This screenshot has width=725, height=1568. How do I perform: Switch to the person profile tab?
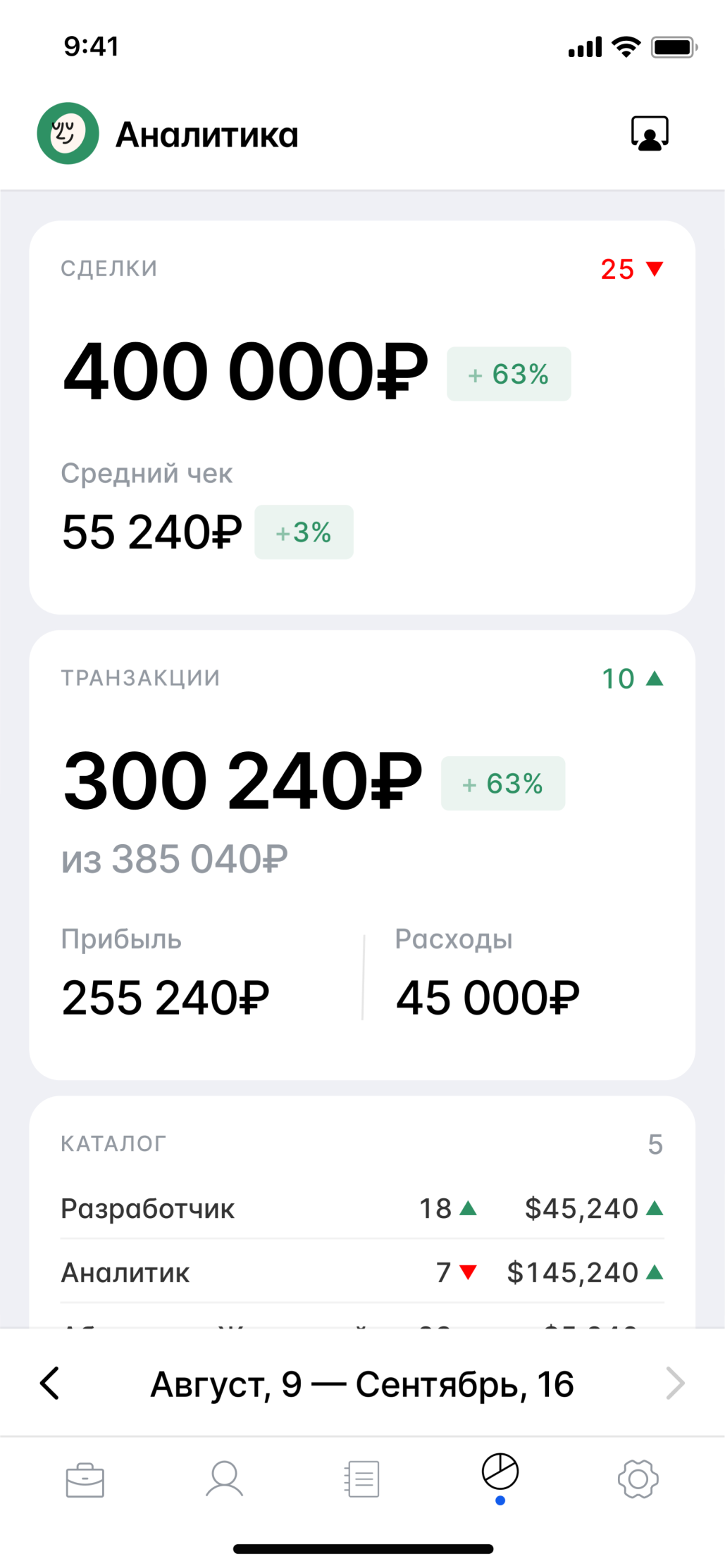tap(224, 1479)
